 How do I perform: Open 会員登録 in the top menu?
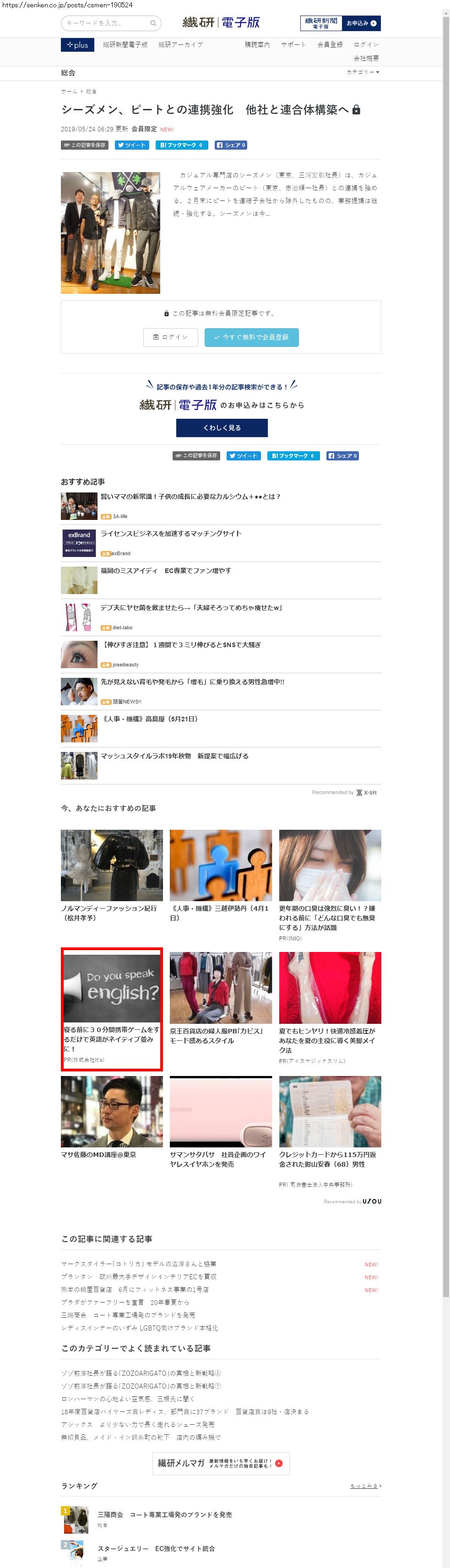330,44
